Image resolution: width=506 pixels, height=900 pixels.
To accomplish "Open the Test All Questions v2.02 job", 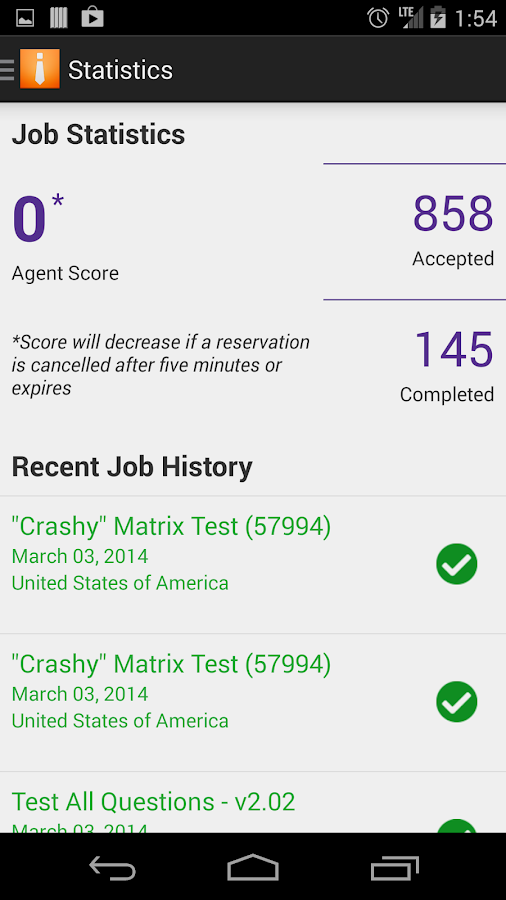I will click(x=253, y=802).
